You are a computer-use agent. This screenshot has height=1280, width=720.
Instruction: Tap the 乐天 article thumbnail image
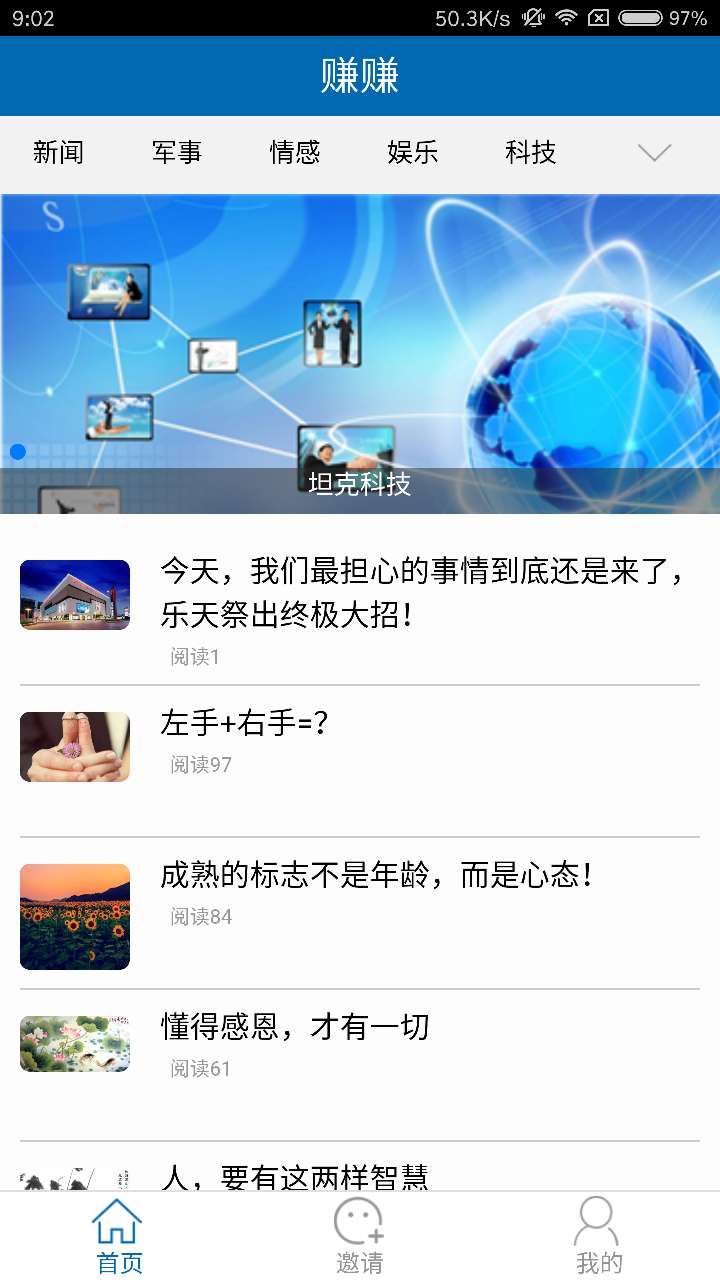point(74,593)
